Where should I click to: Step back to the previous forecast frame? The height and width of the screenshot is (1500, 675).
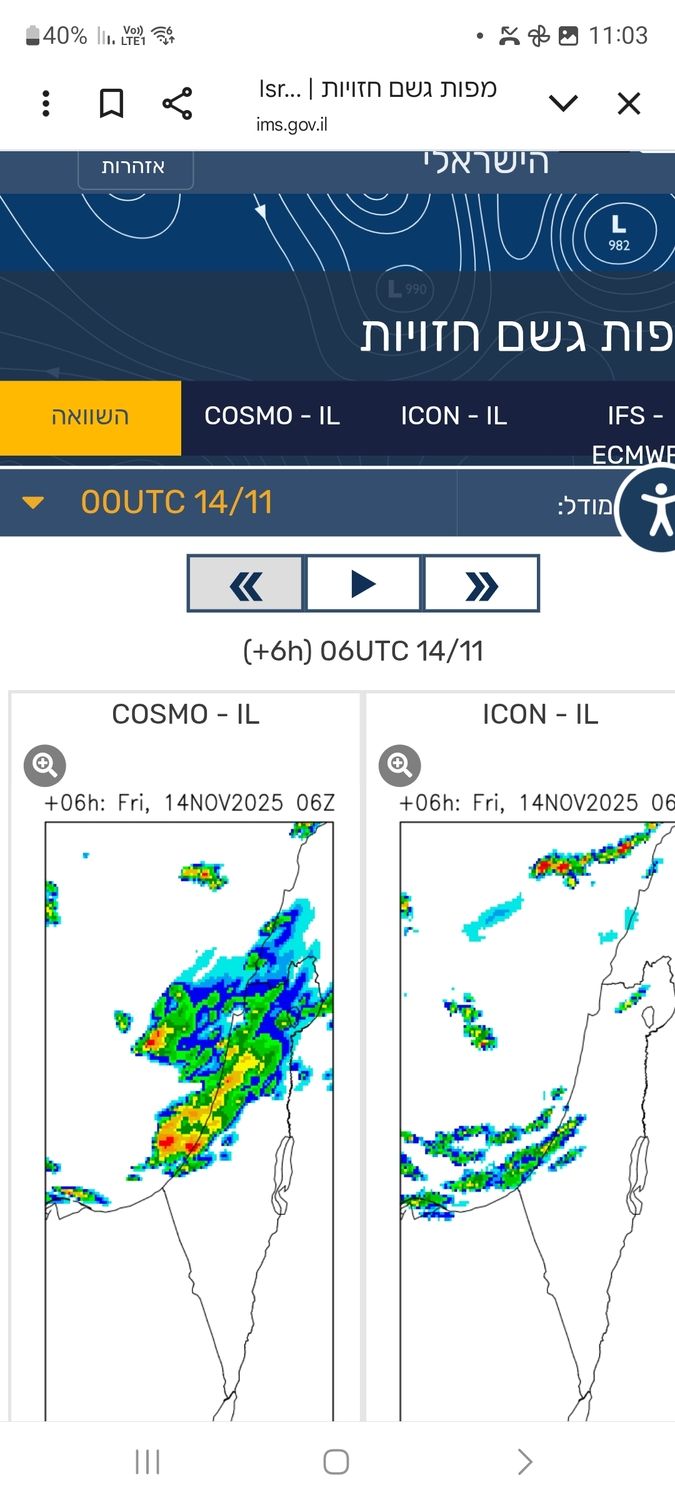(x=245, y=584)
